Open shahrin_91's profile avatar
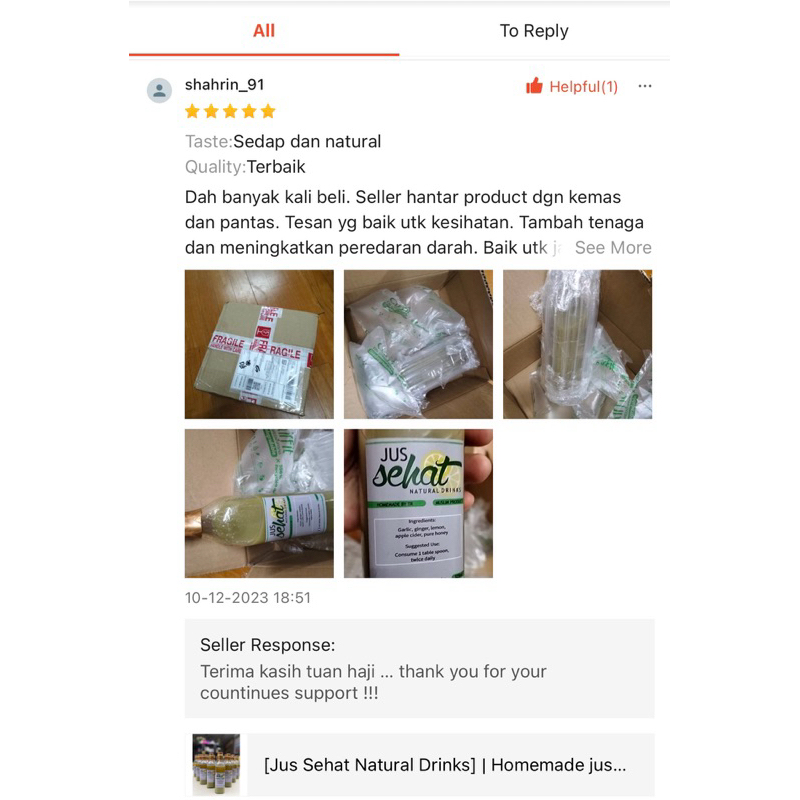 (x=159, y=91)
